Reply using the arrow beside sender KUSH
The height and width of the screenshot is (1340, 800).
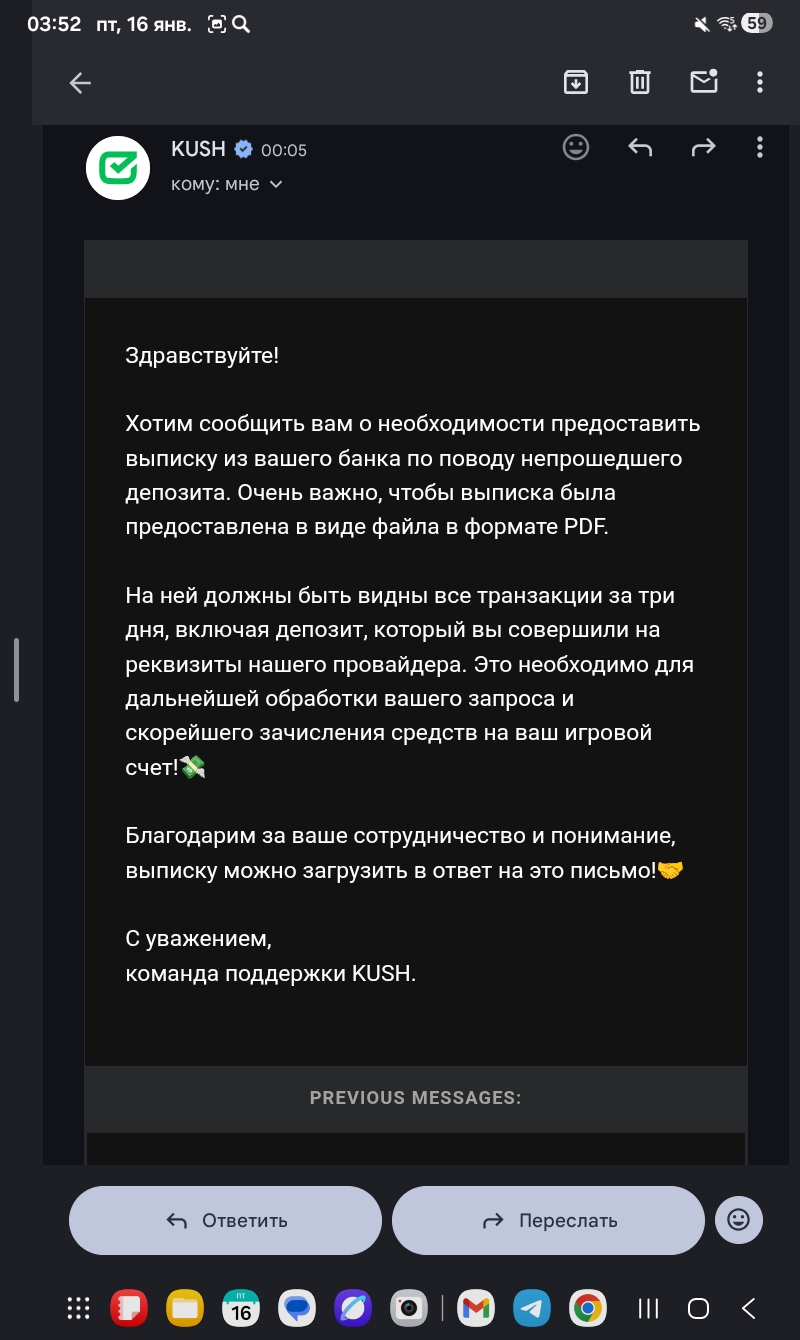point(640,148)
